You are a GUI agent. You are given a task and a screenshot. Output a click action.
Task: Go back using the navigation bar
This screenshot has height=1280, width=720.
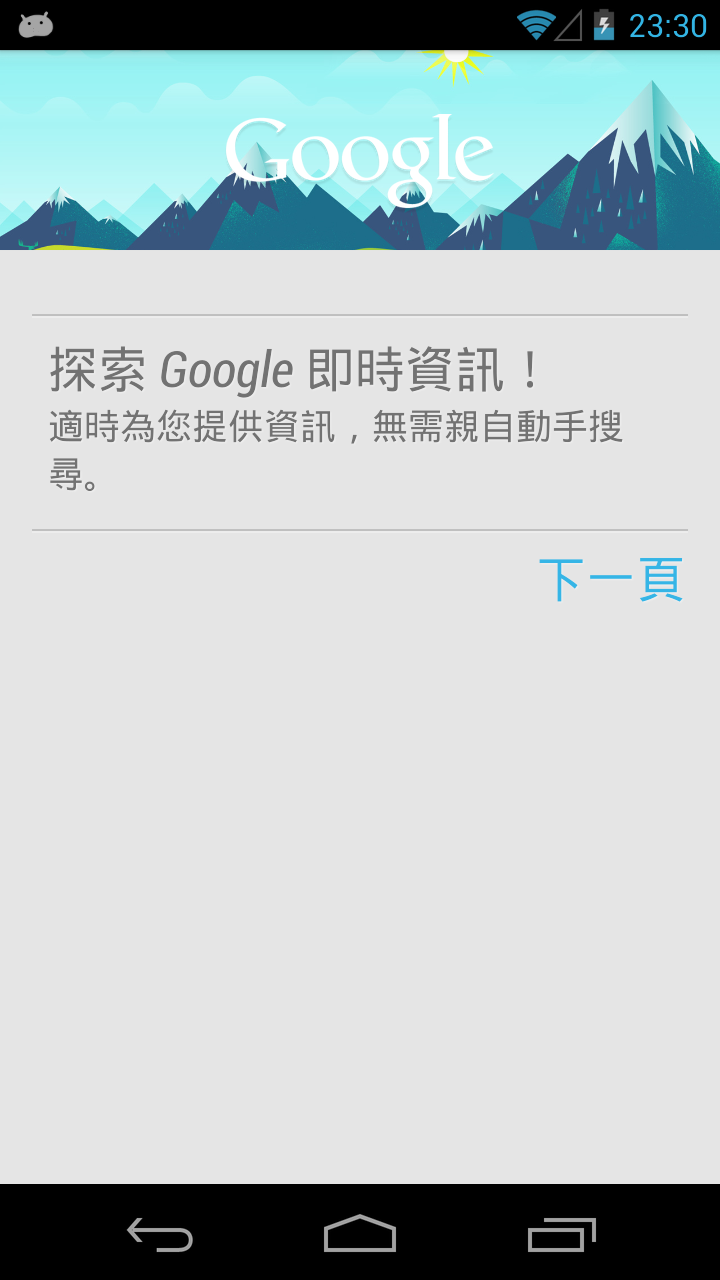160,1234
